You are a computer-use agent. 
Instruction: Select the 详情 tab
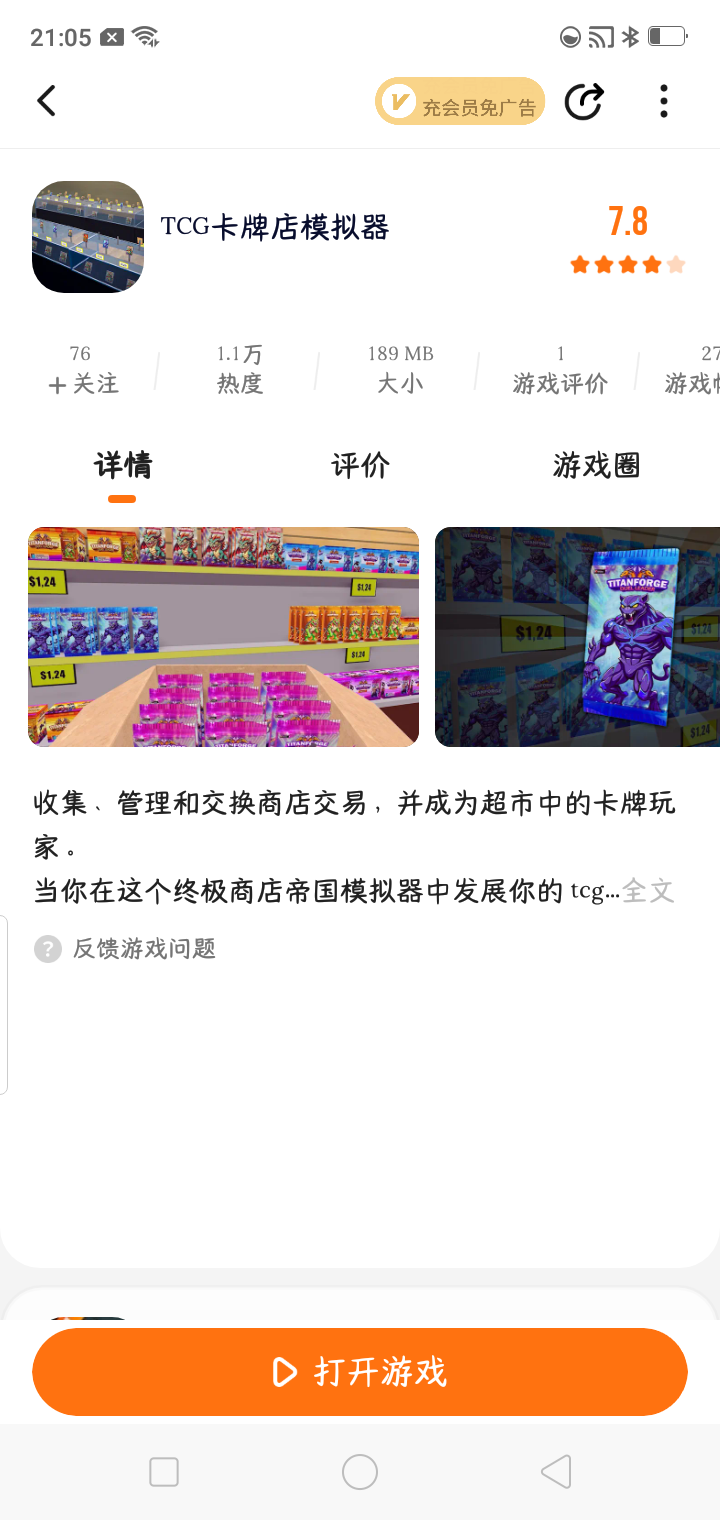point(123,465)
